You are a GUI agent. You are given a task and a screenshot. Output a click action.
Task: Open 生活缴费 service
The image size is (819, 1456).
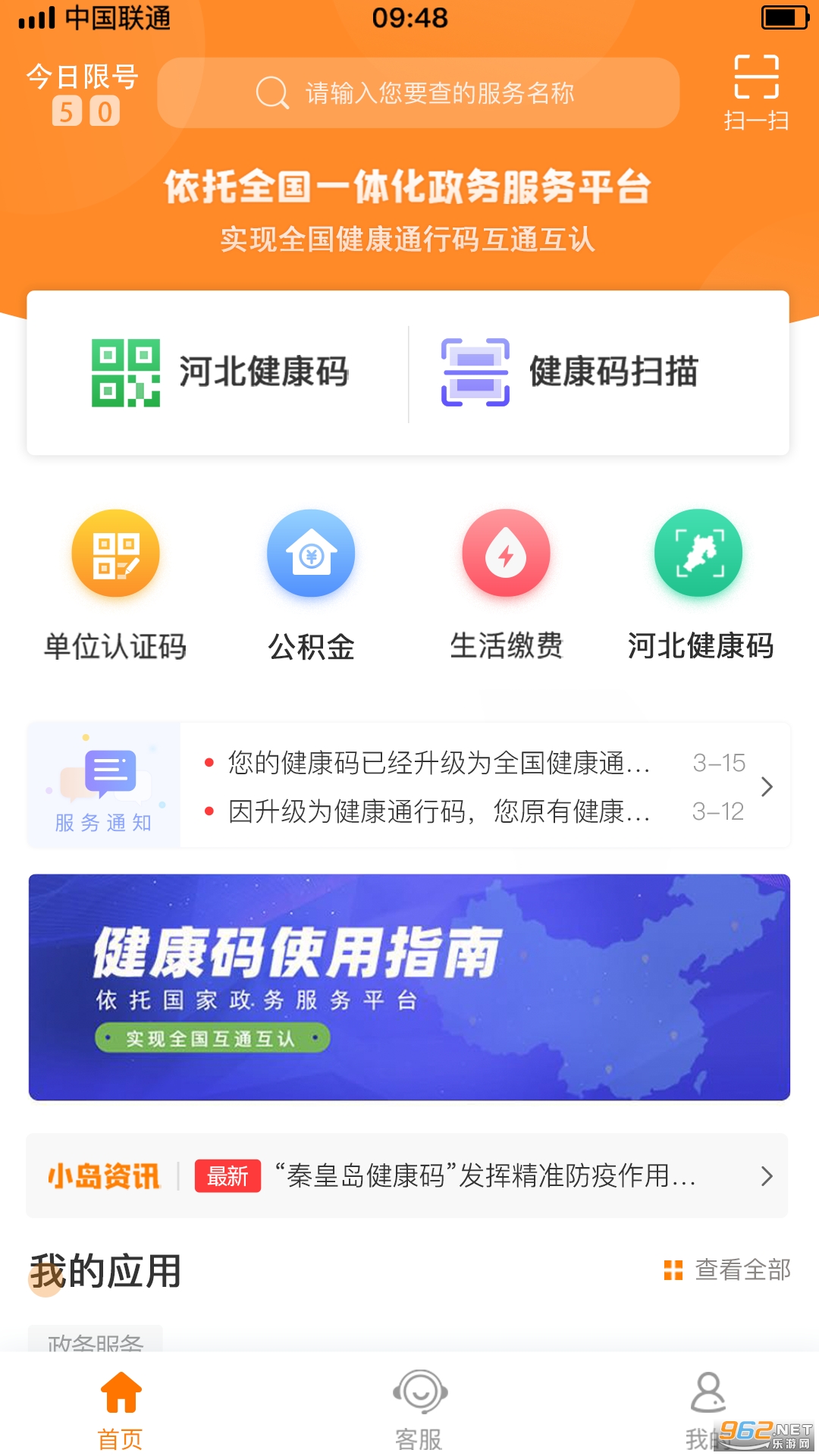coord(506,584)
